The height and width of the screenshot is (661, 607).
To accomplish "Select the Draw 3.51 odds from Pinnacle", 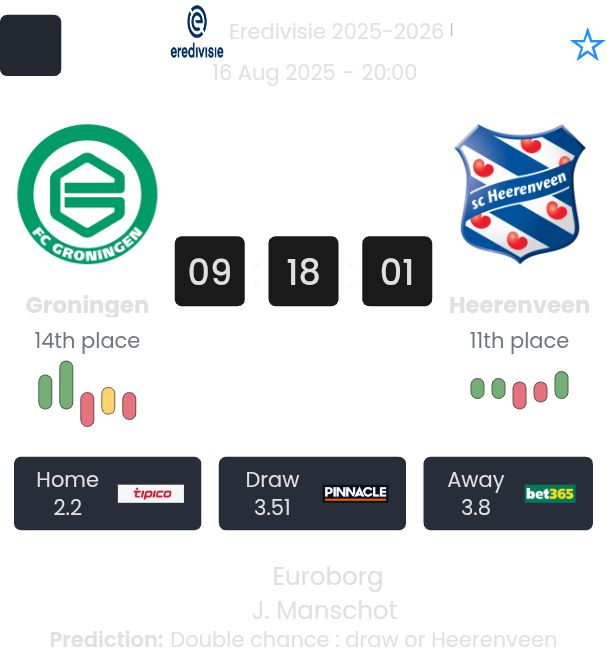I will (x=312, y=493).
